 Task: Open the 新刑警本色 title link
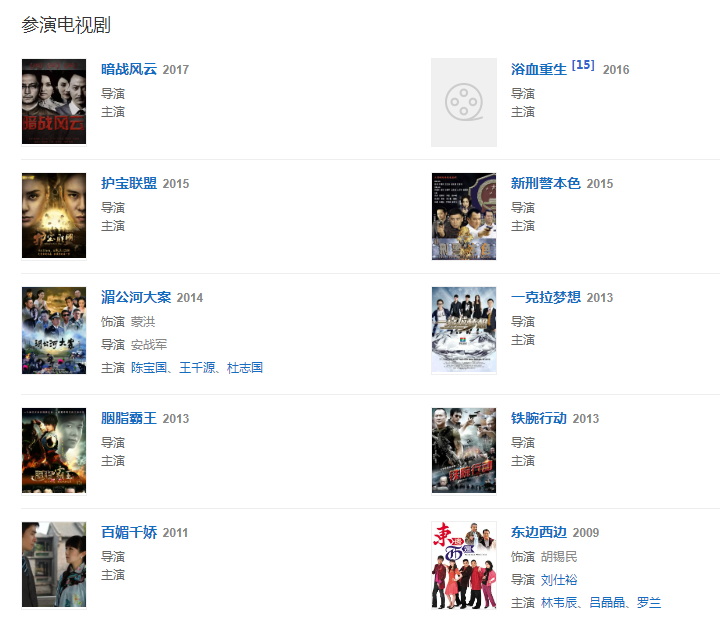coord(545,183)
